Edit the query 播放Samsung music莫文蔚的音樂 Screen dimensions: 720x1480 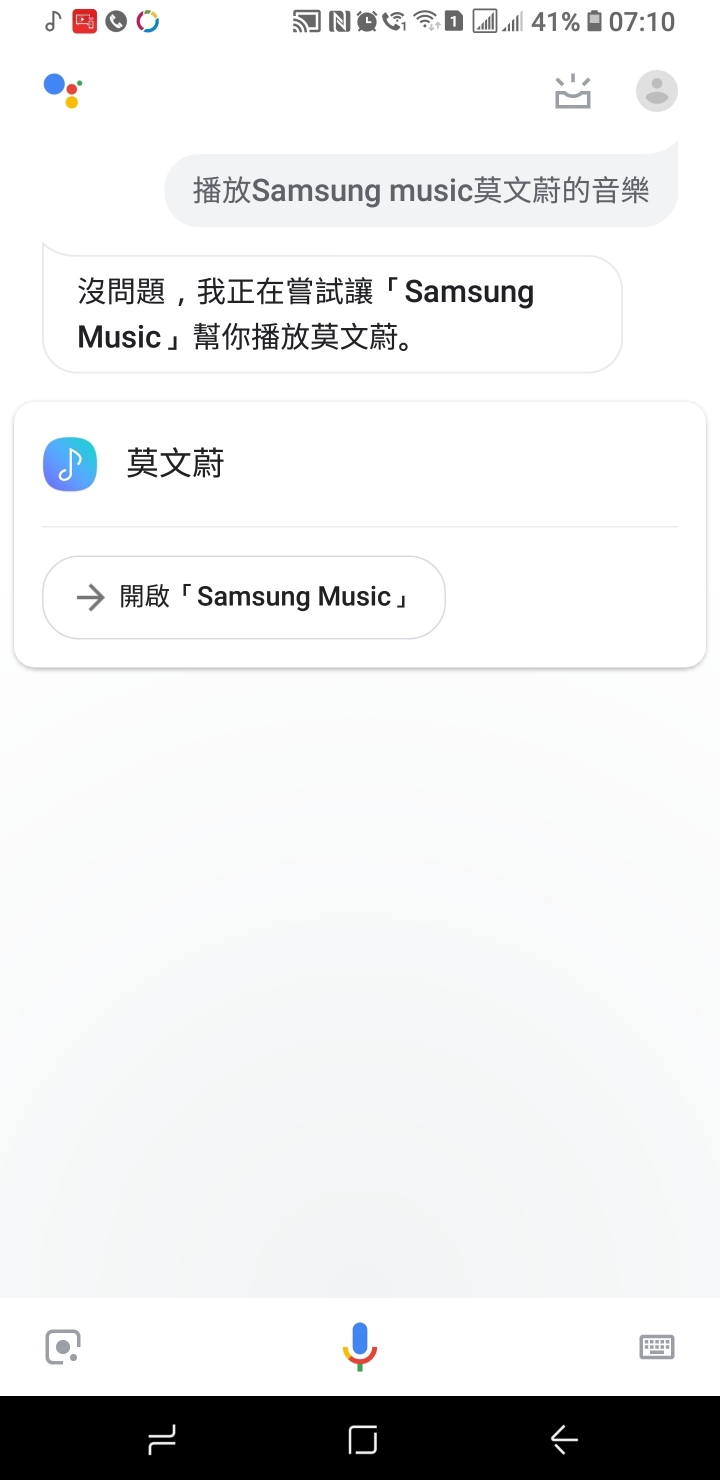coord(421,190)
